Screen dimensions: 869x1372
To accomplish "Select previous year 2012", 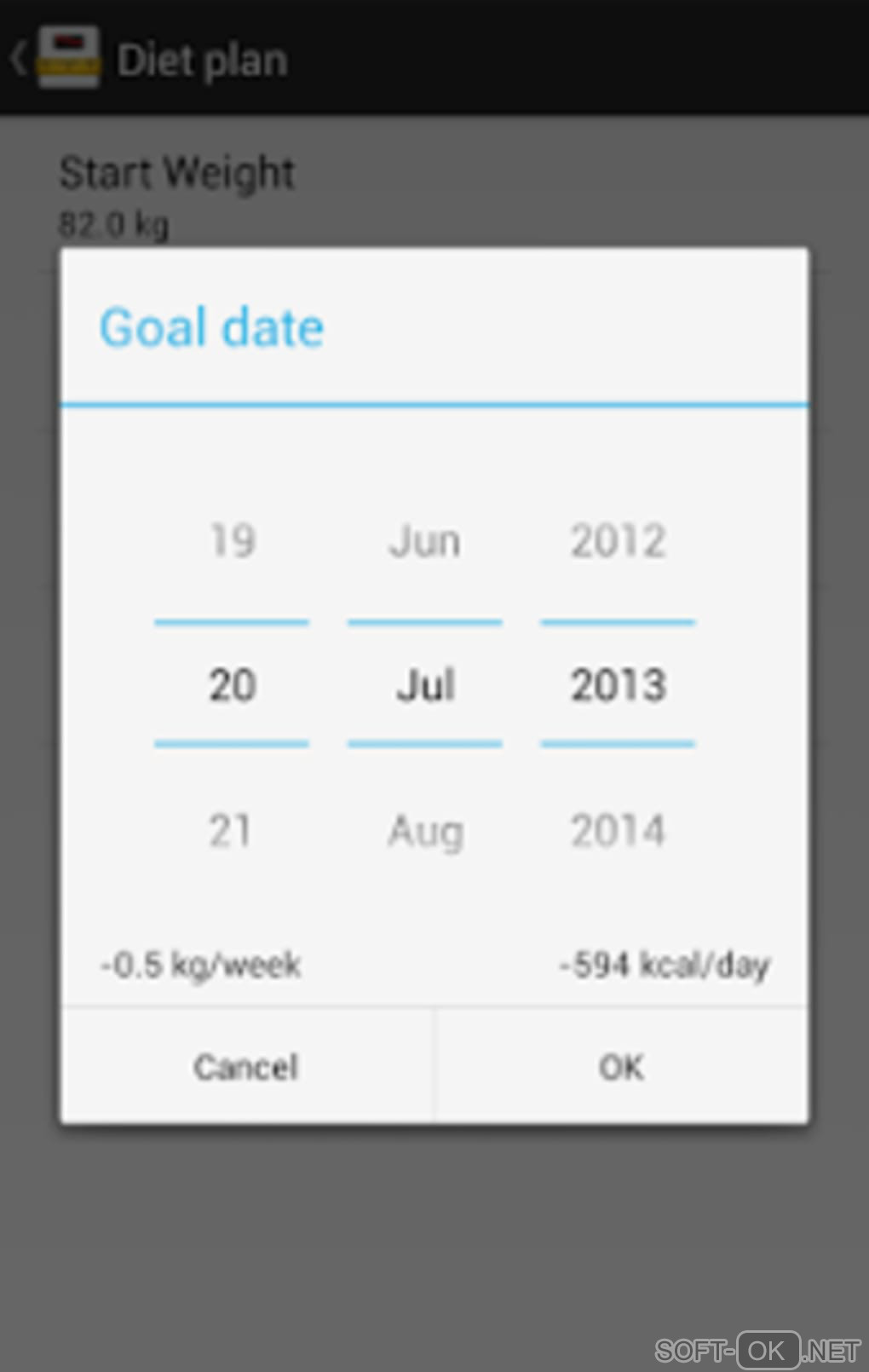I will pos(618,540).
